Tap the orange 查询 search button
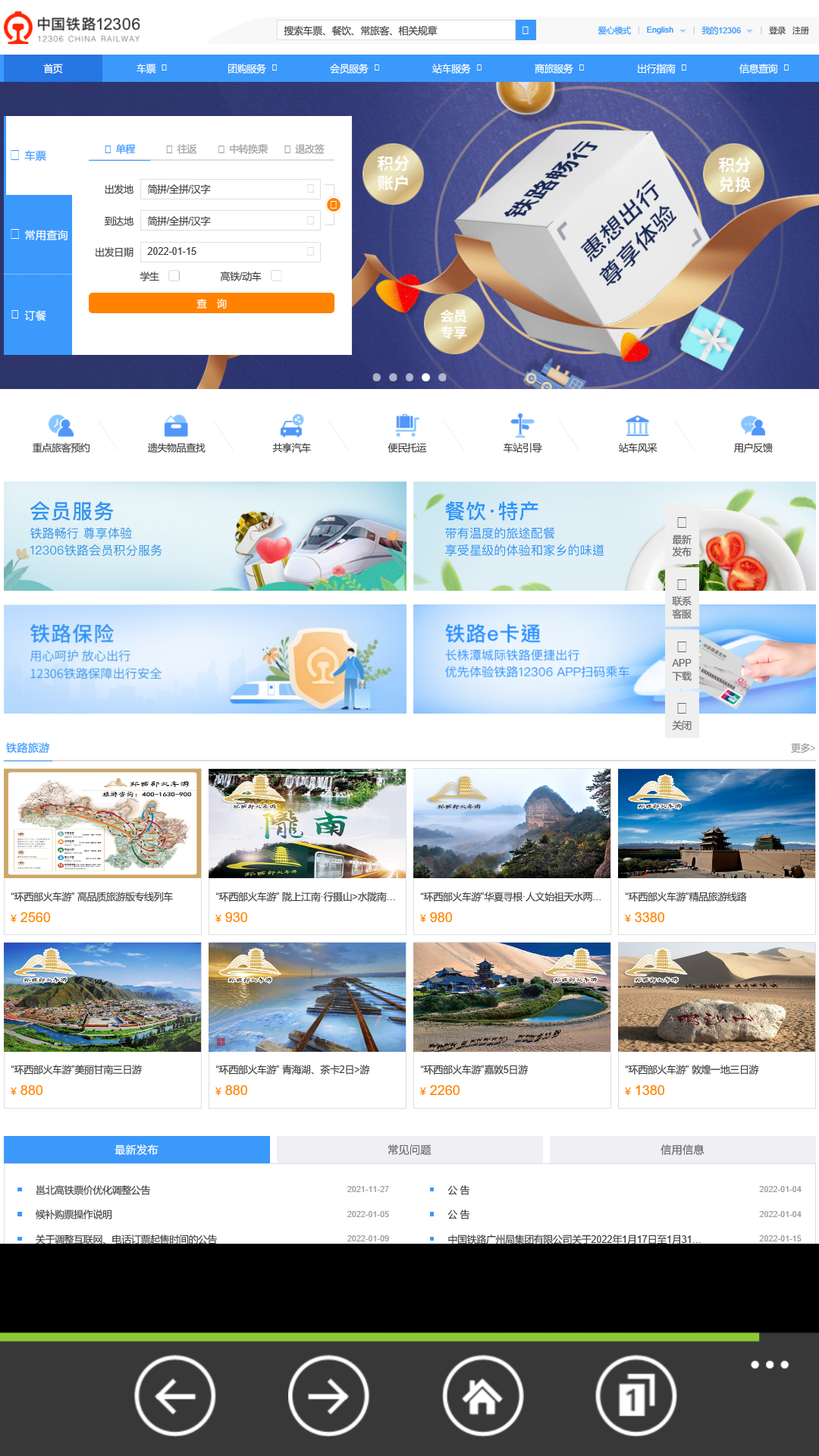The image size is (819, 1456). click(211, 303)
